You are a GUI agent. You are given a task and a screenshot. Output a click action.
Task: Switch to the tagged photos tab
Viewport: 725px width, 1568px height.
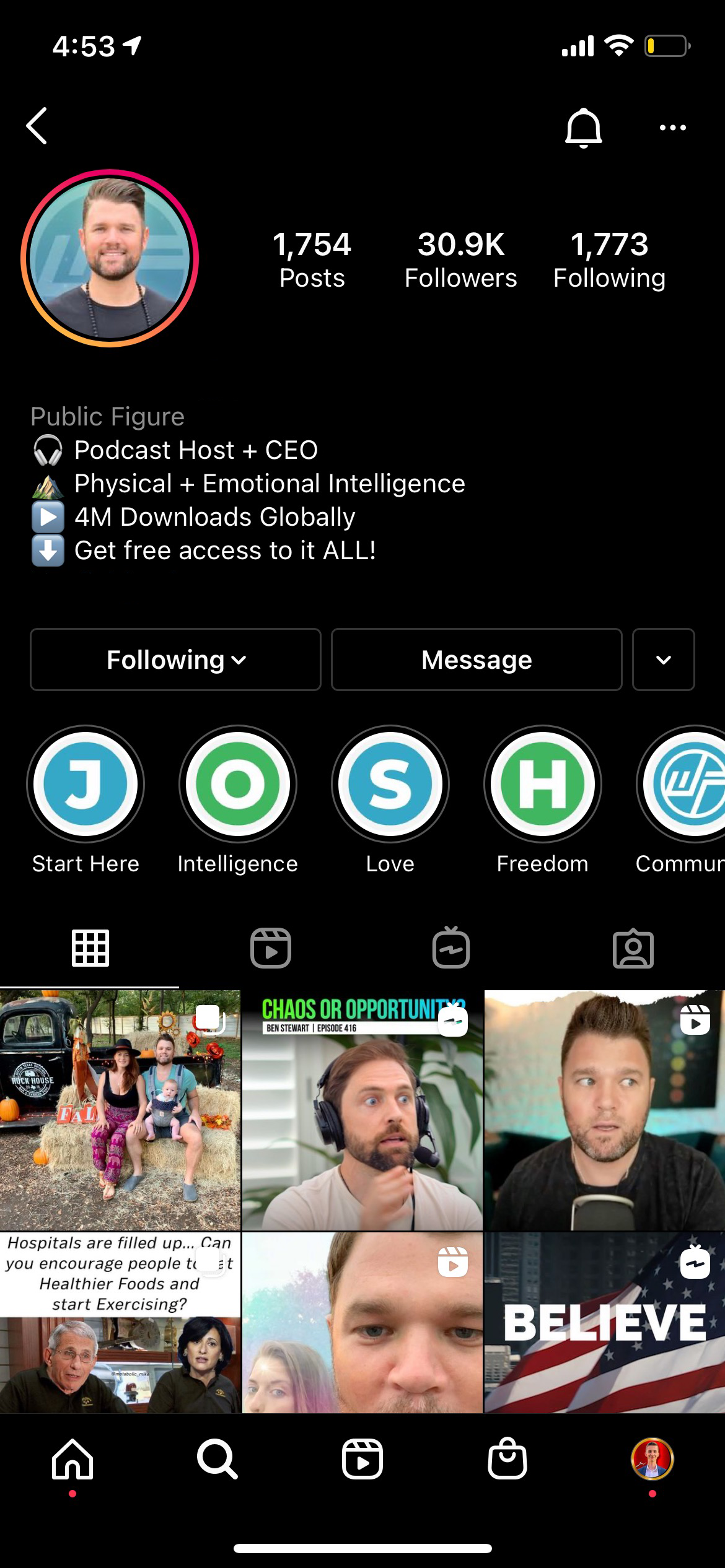click(633, 948)
